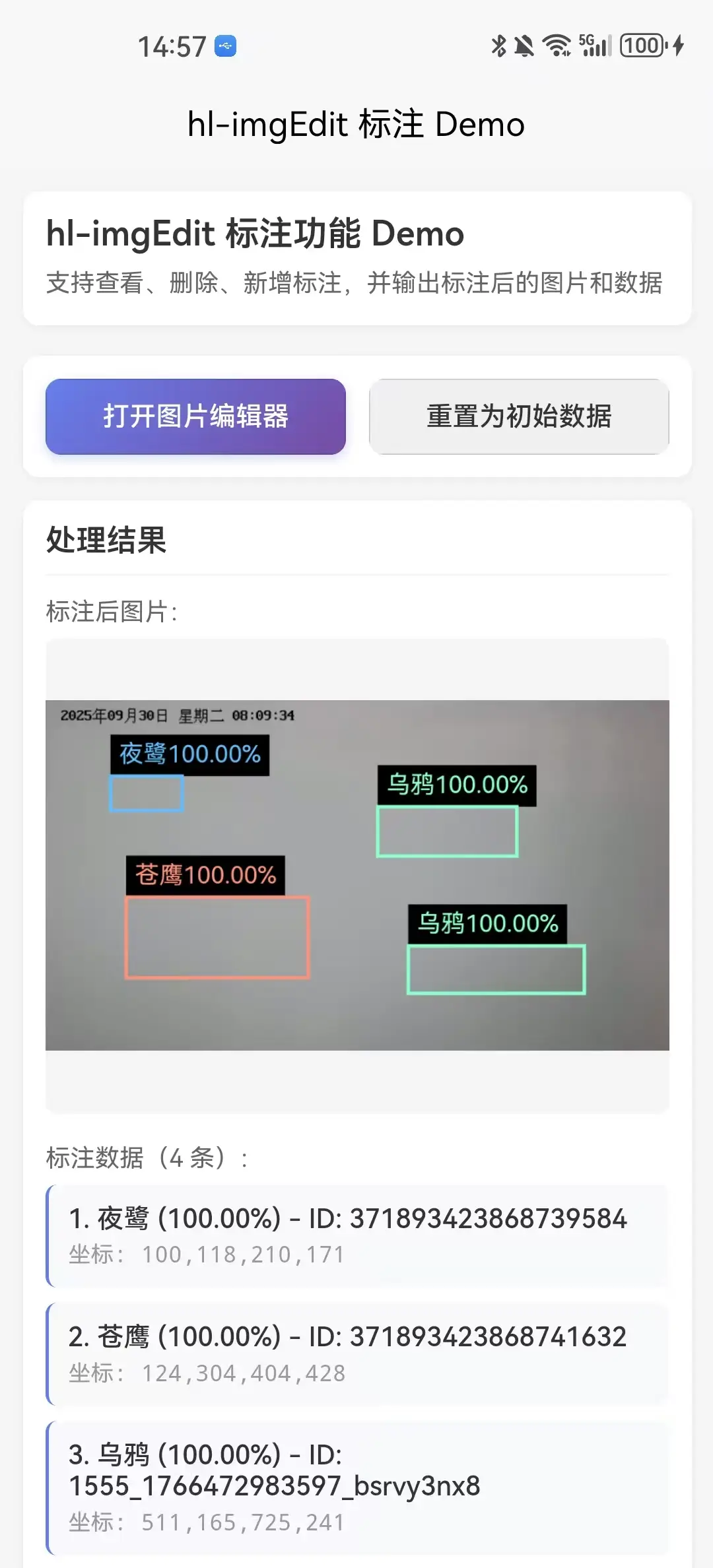713x1568 pixels.
Task: Tap the 打开图片编辑器 button
Action: click(x=195, y=416)
